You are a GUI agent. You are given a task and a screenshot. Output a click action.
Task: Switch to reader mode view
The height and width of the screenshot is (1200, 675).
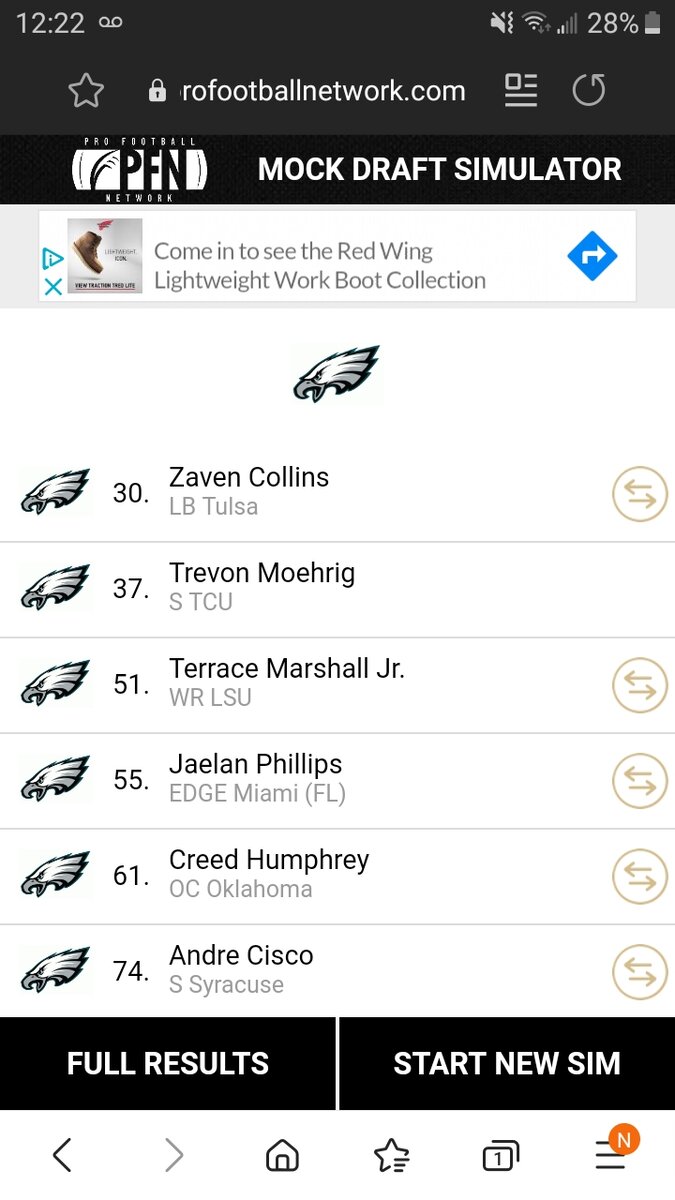(520, 91)
